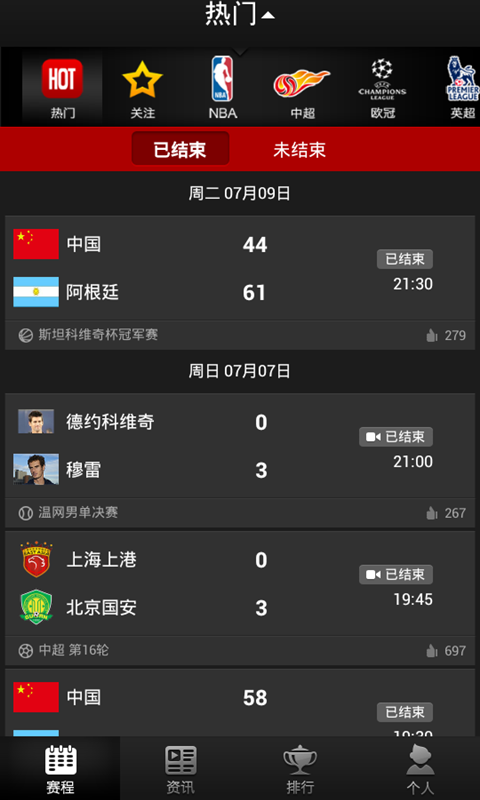Image resolution: width=480 pixels, height=800 pixels.
Task: Collapse the 热门 dropdown at top
Action: (x=240, y=14)
